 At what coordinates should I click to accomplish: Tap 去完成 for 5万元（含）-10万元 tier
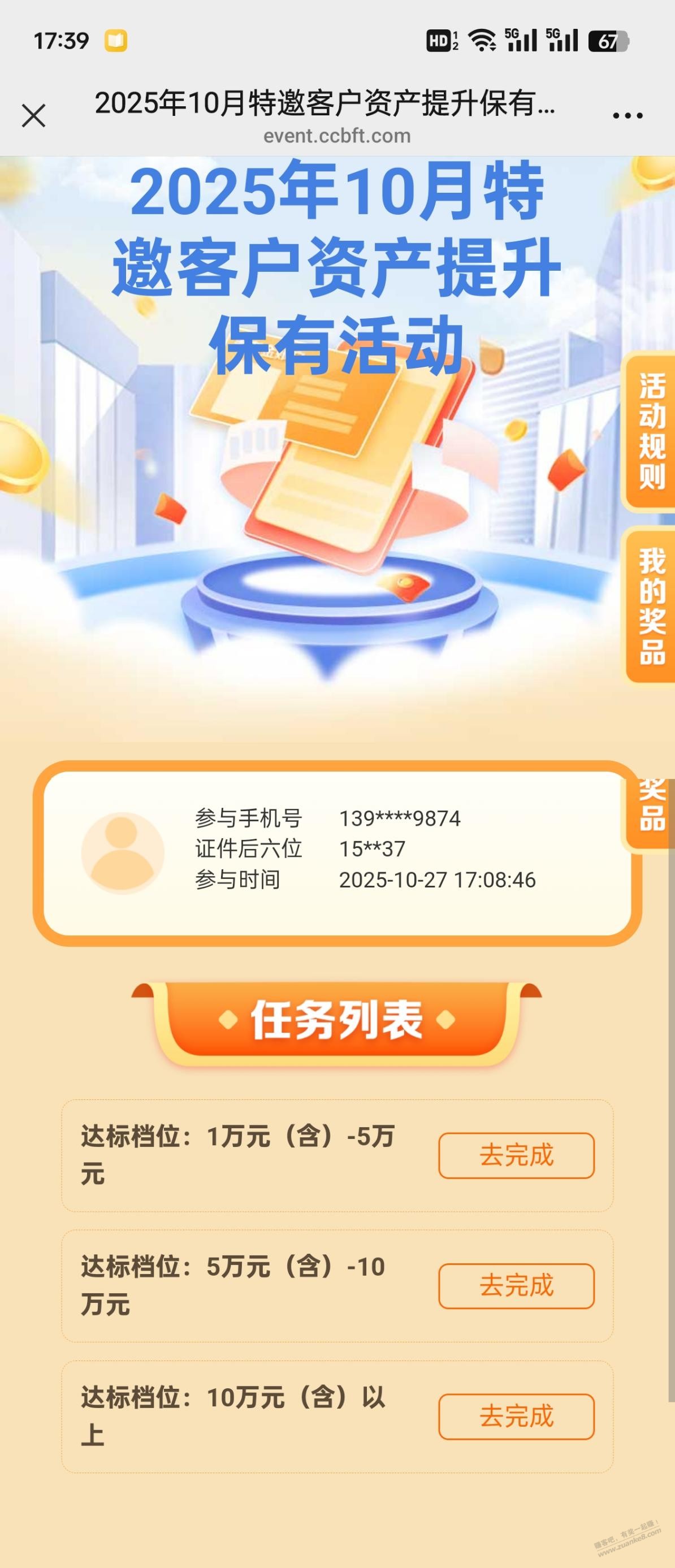[516, 1285]
